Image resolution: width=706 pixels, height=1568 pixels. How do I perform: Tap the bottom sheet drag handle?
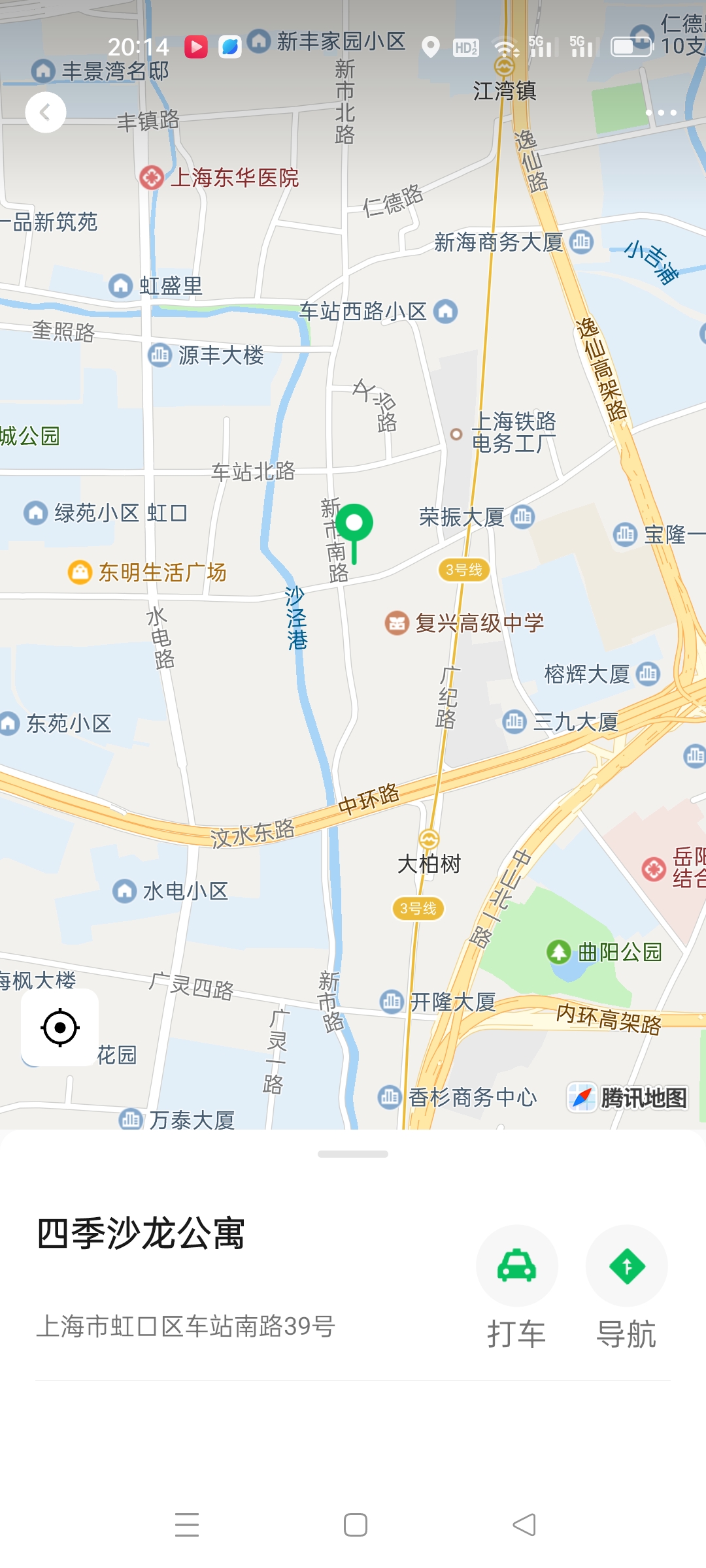click(353, 1154)
